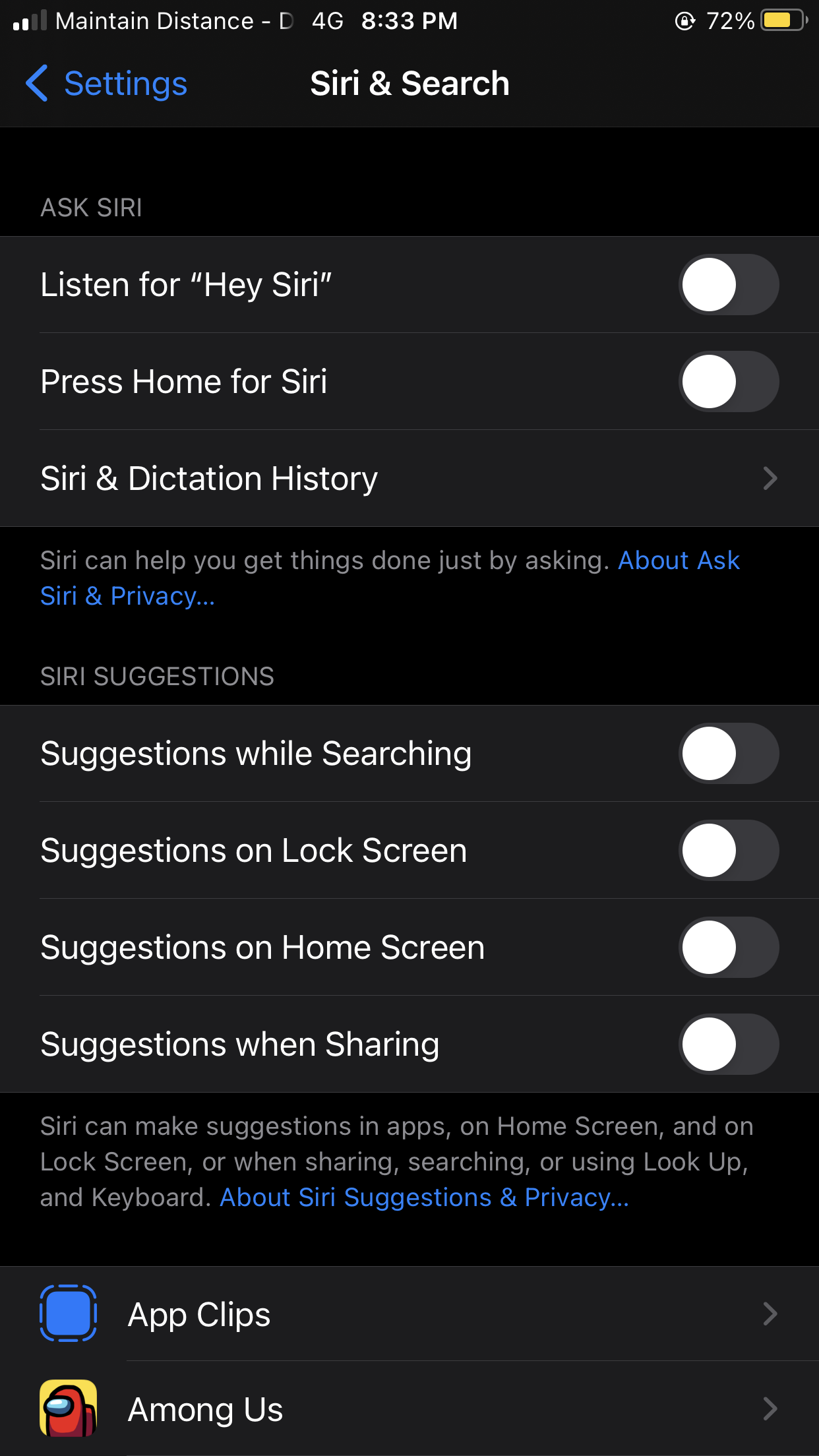Image resolution: width=819 pixels, height=1456 pixels.
Task: Open About Ask Siri & Privacy link
Action: point(678,561)
